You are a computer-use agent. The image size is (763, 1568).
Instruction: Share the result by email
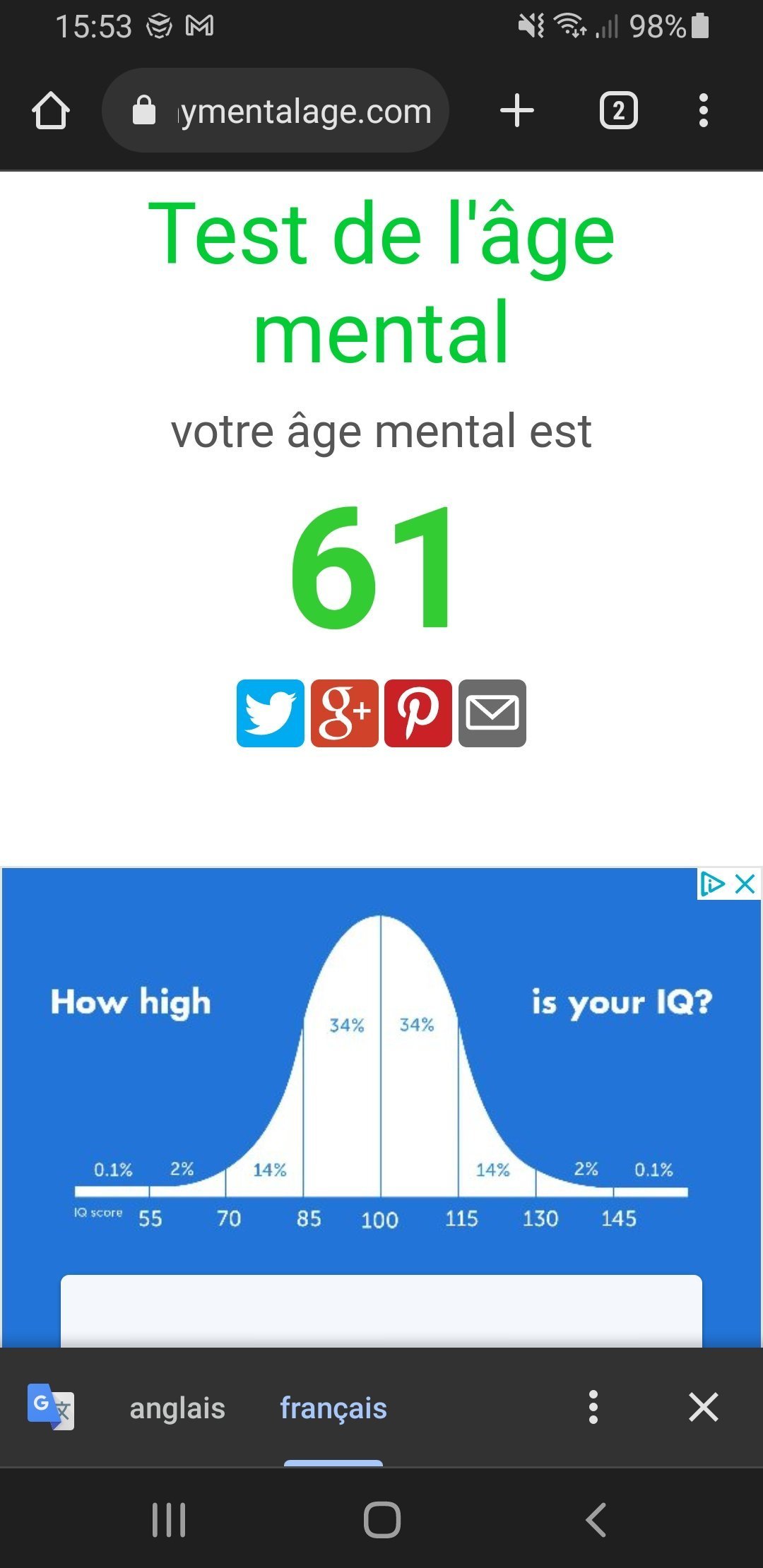(x=492, y=713)
